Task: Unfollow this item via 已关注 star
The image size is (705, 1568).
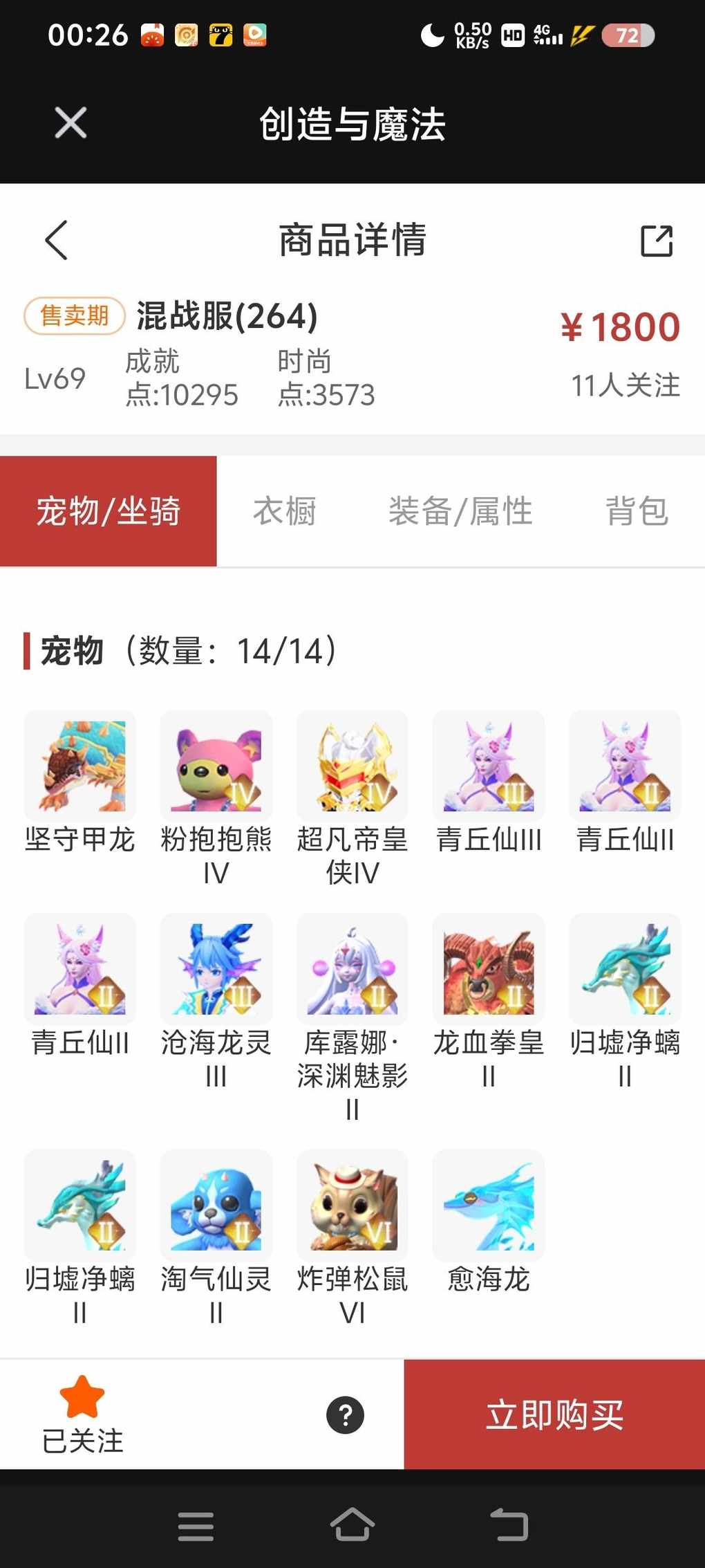Action: pos(82,1414)
